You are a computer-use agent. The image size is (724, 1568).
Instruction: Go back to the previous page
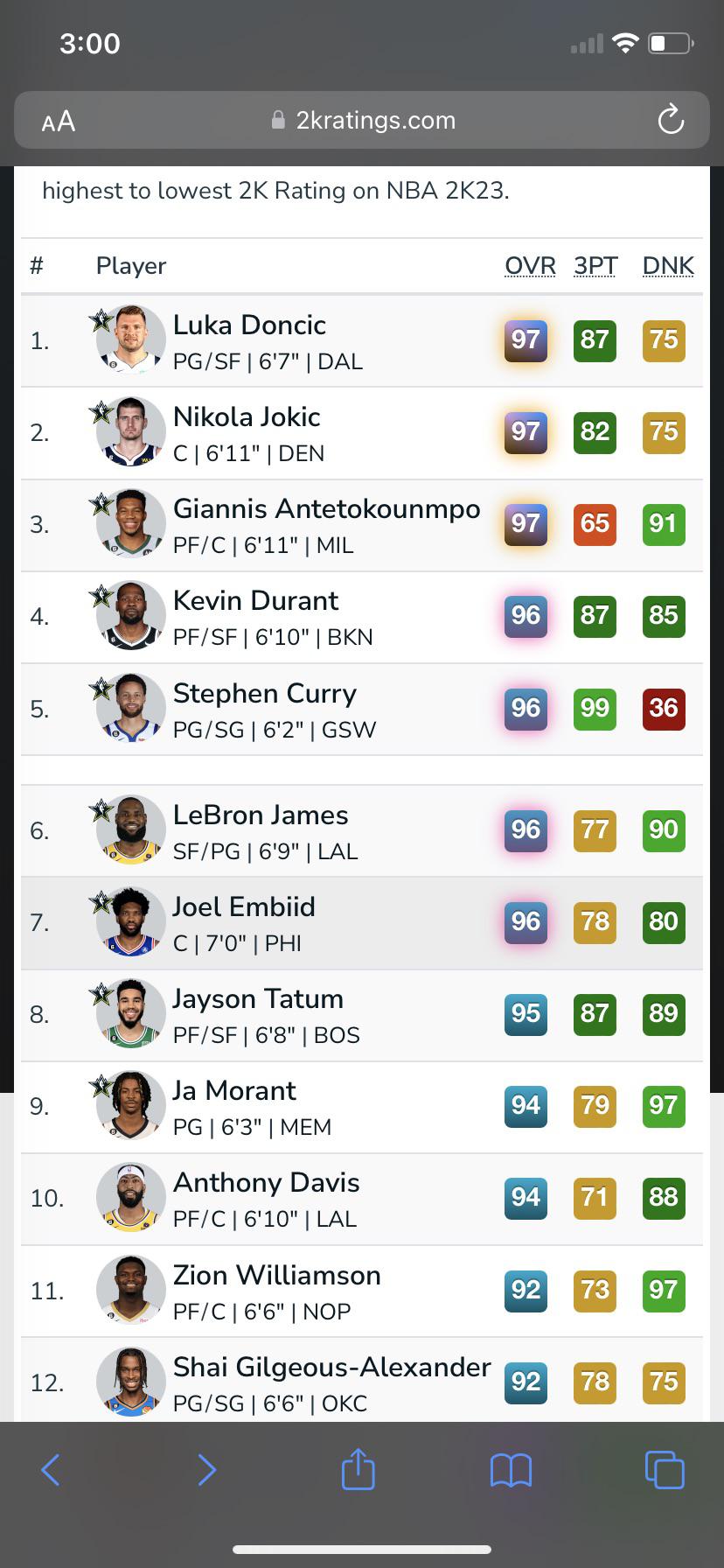[x=51, y=1470]
